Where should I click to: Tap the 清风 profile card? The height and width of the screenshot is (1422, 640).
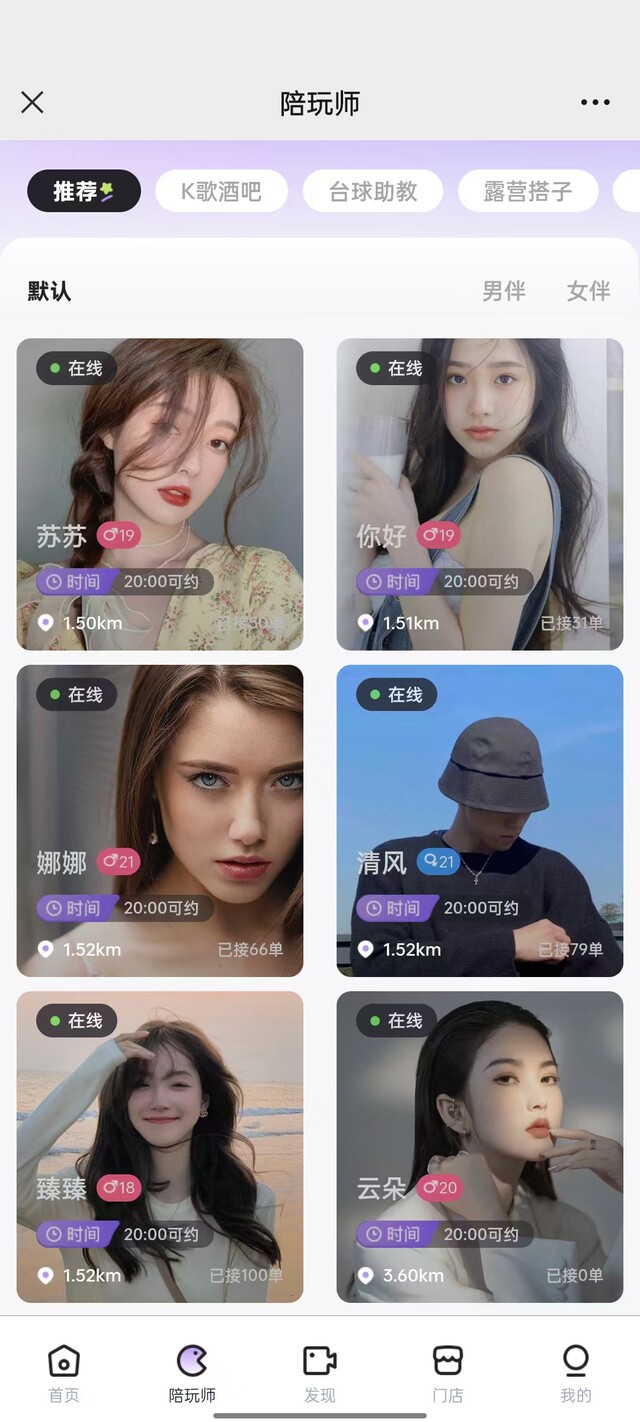pyautogui.click(x=480, y=820)
